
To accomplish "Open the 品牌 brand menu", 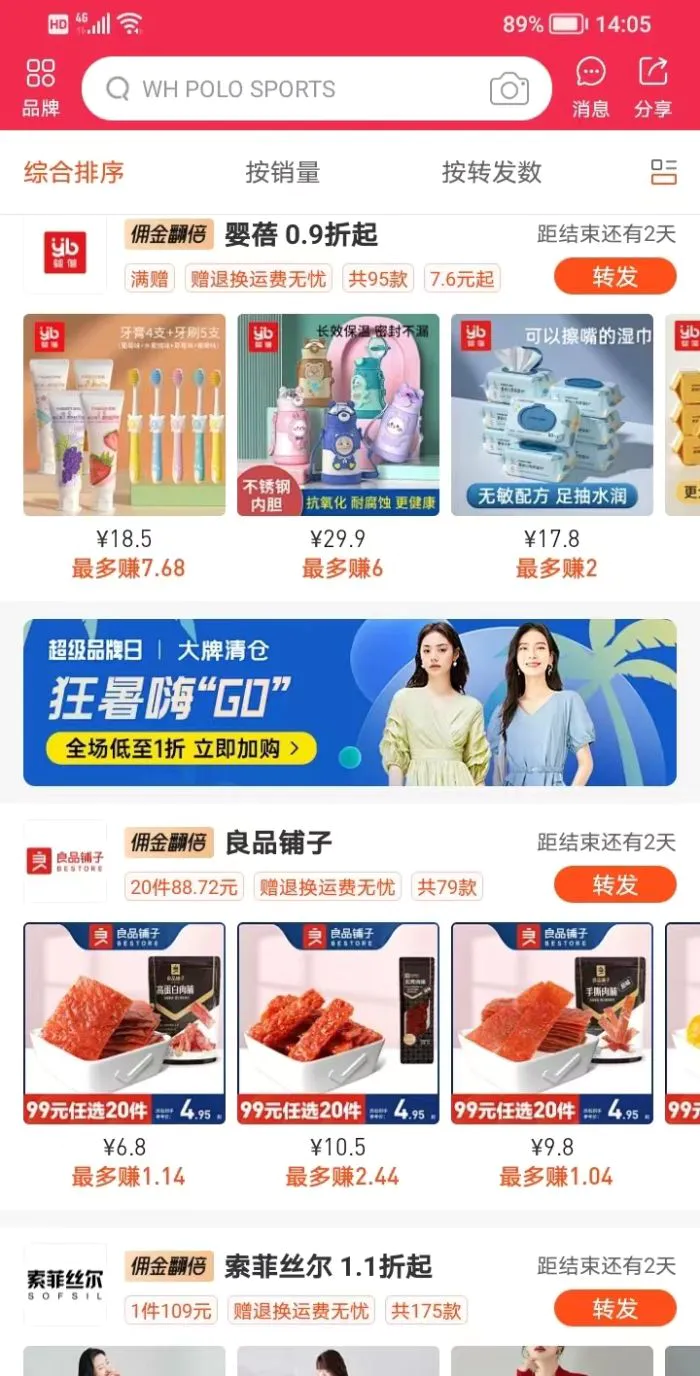I will tap(41, 88).
